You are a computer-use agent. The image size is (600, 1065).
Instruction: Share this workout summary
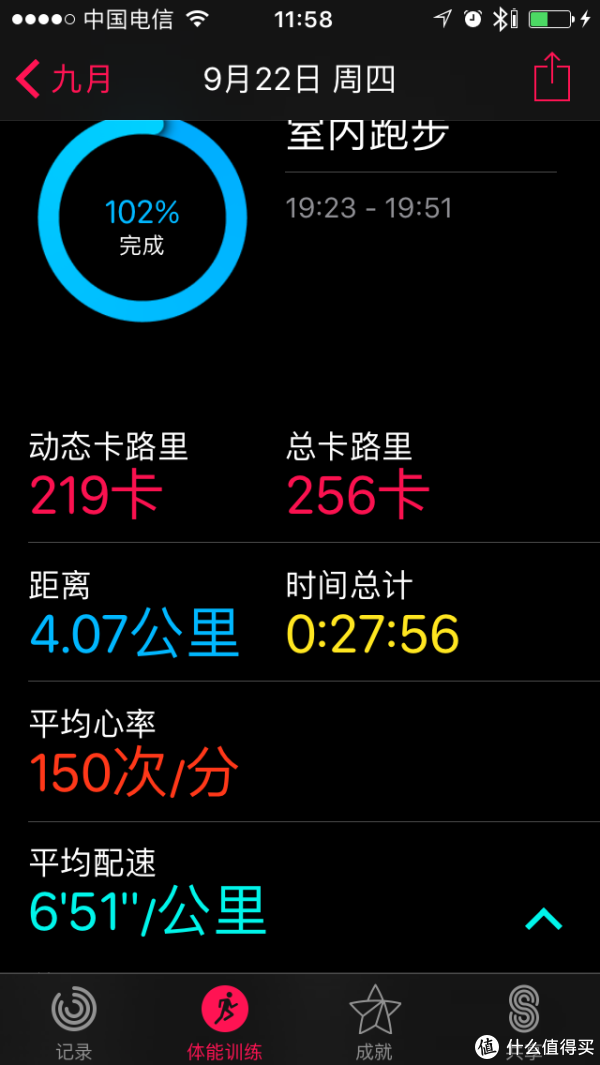coord(551,77)
